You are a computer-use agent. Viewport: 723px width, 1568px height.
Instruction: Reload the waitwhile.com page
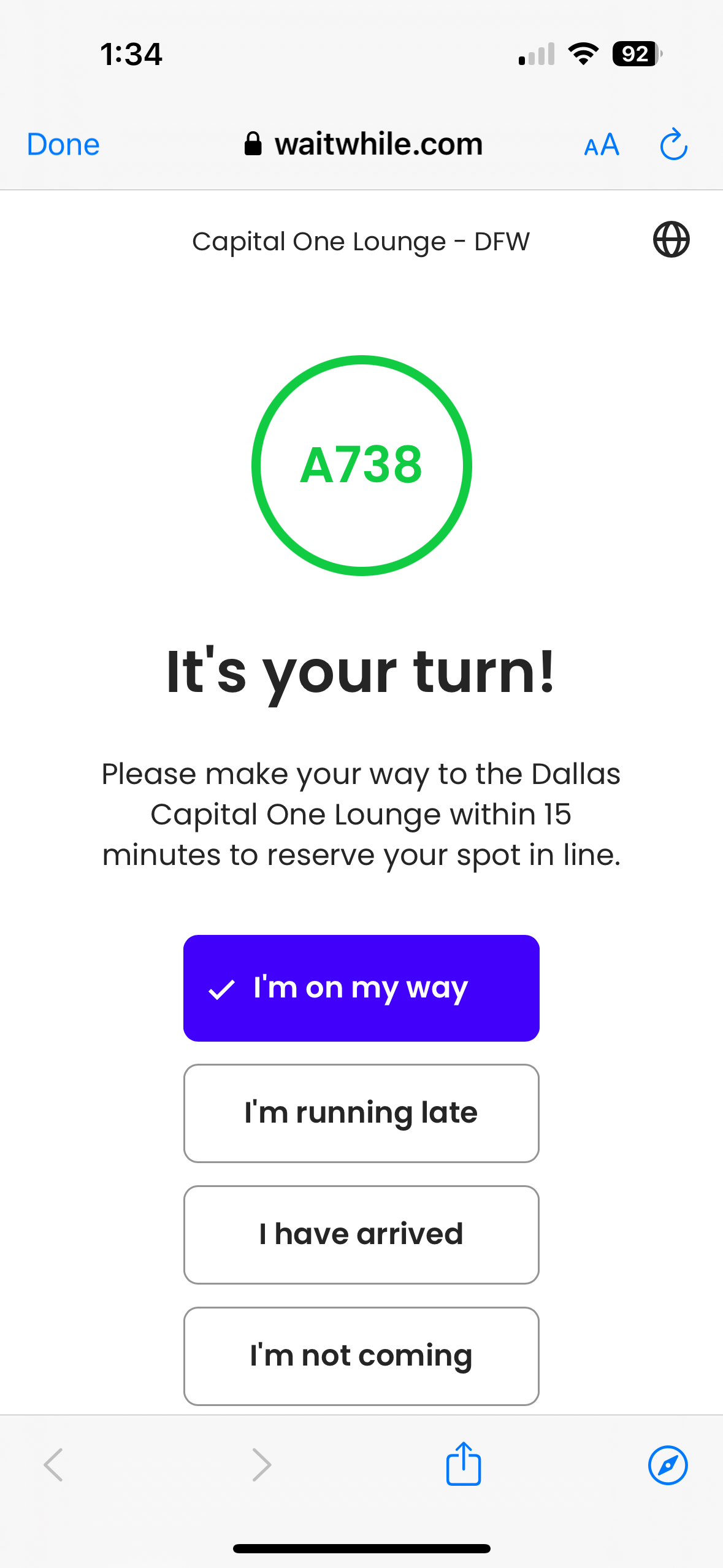673,145
